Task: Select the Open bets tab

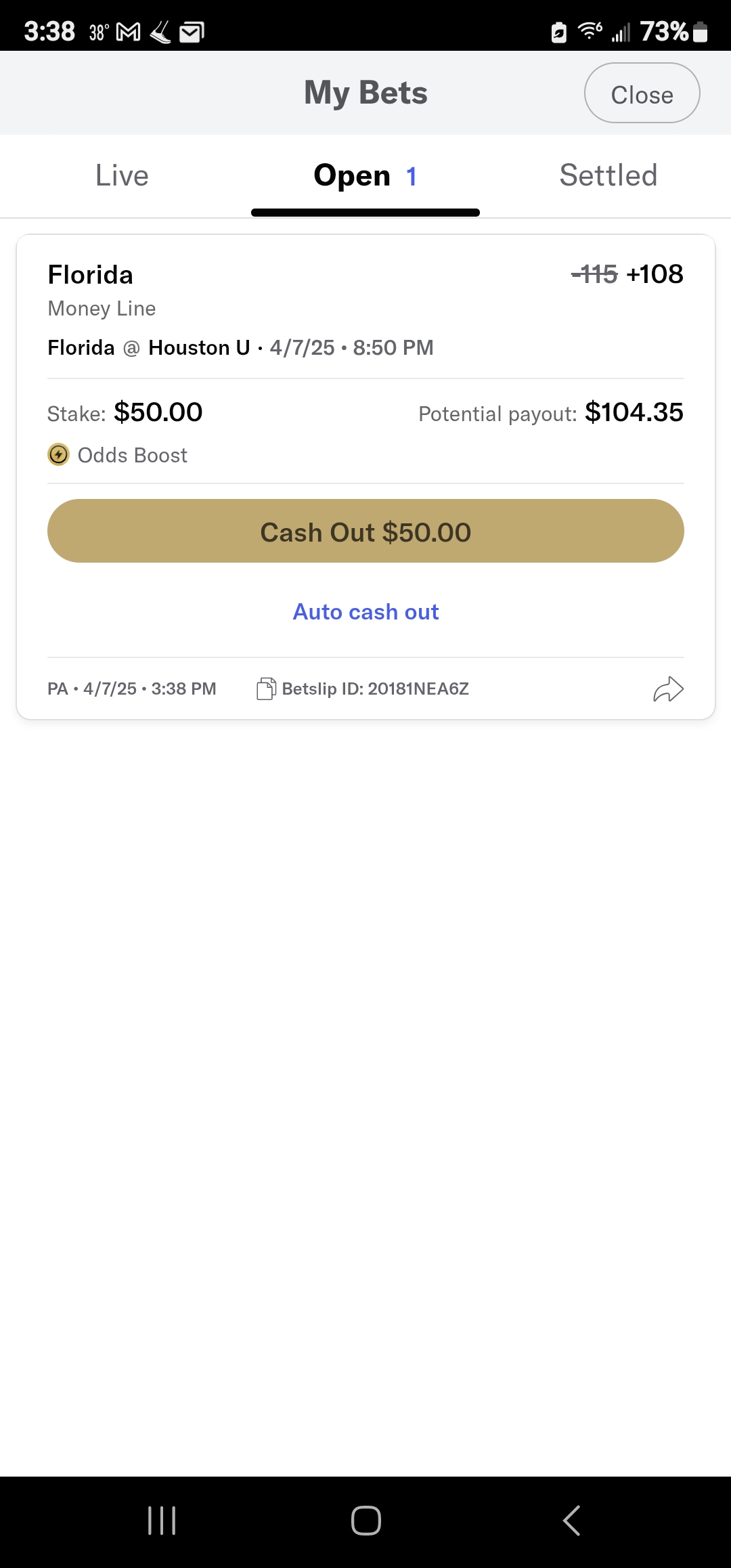Action: coord(365,176)
